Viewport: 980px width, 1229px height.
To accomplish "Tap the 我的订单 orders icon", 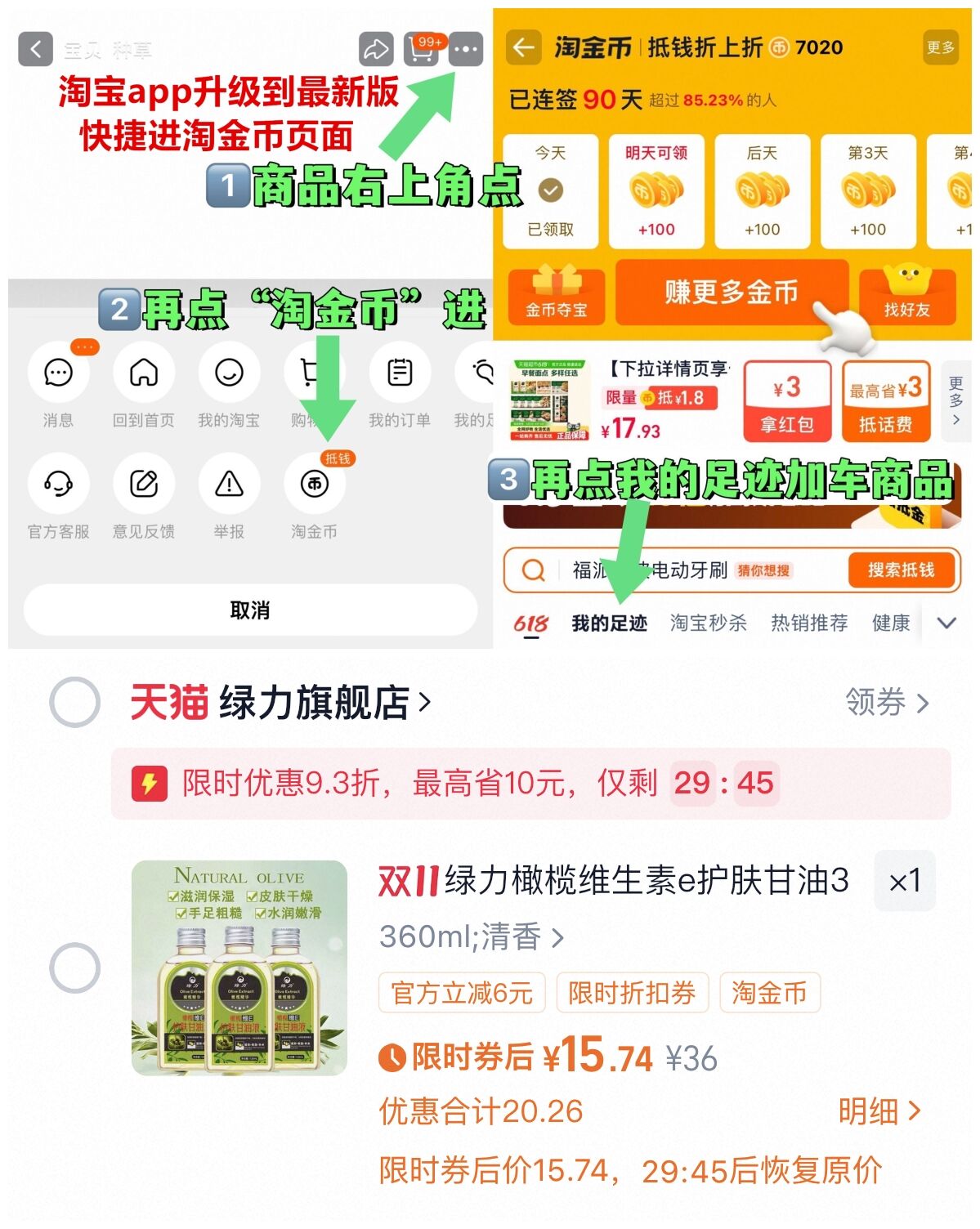I will pos(399,372).
